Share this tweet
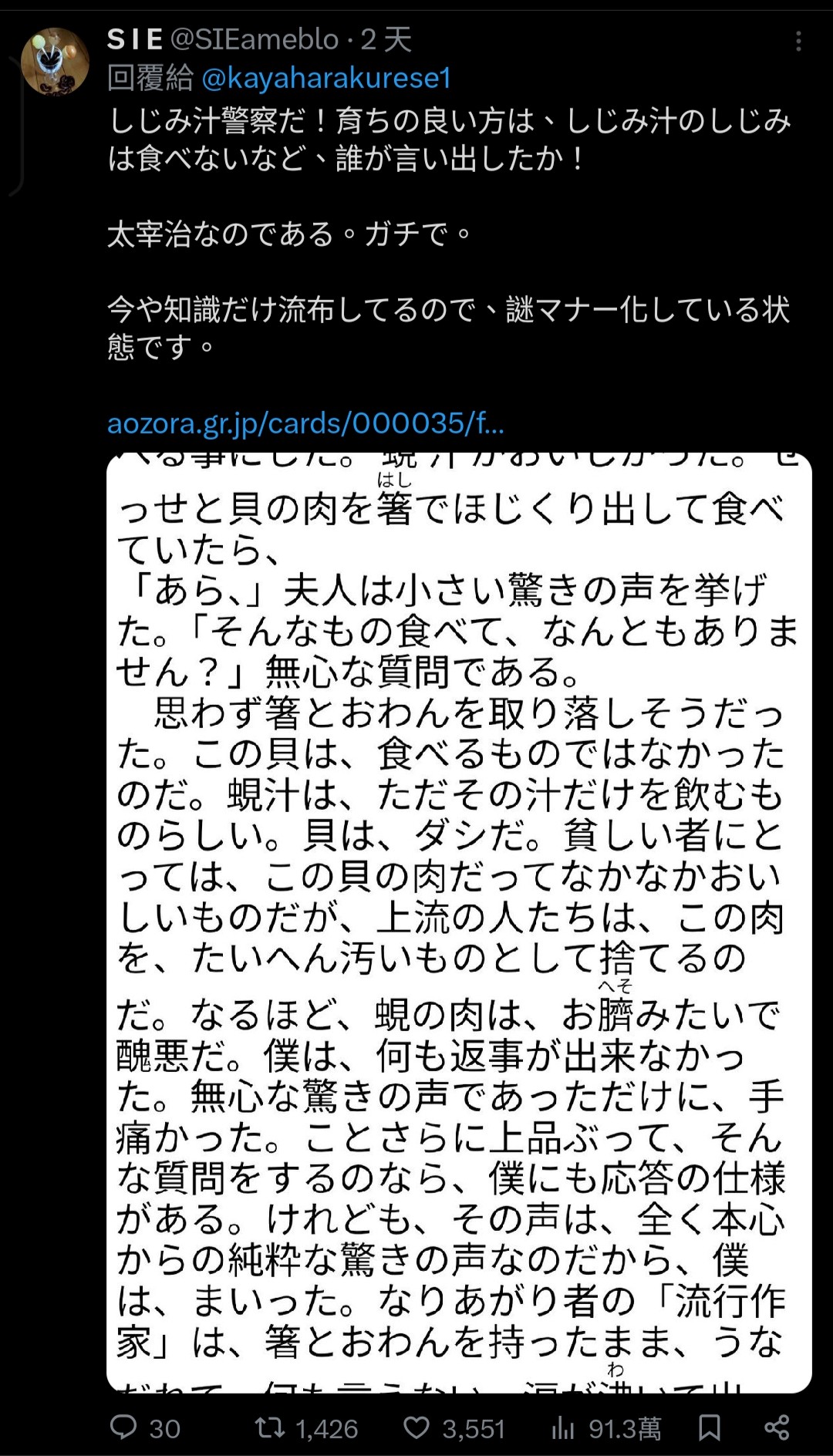The height and width of the screenshot is (1456, 833). click(x=777, y=1427)
